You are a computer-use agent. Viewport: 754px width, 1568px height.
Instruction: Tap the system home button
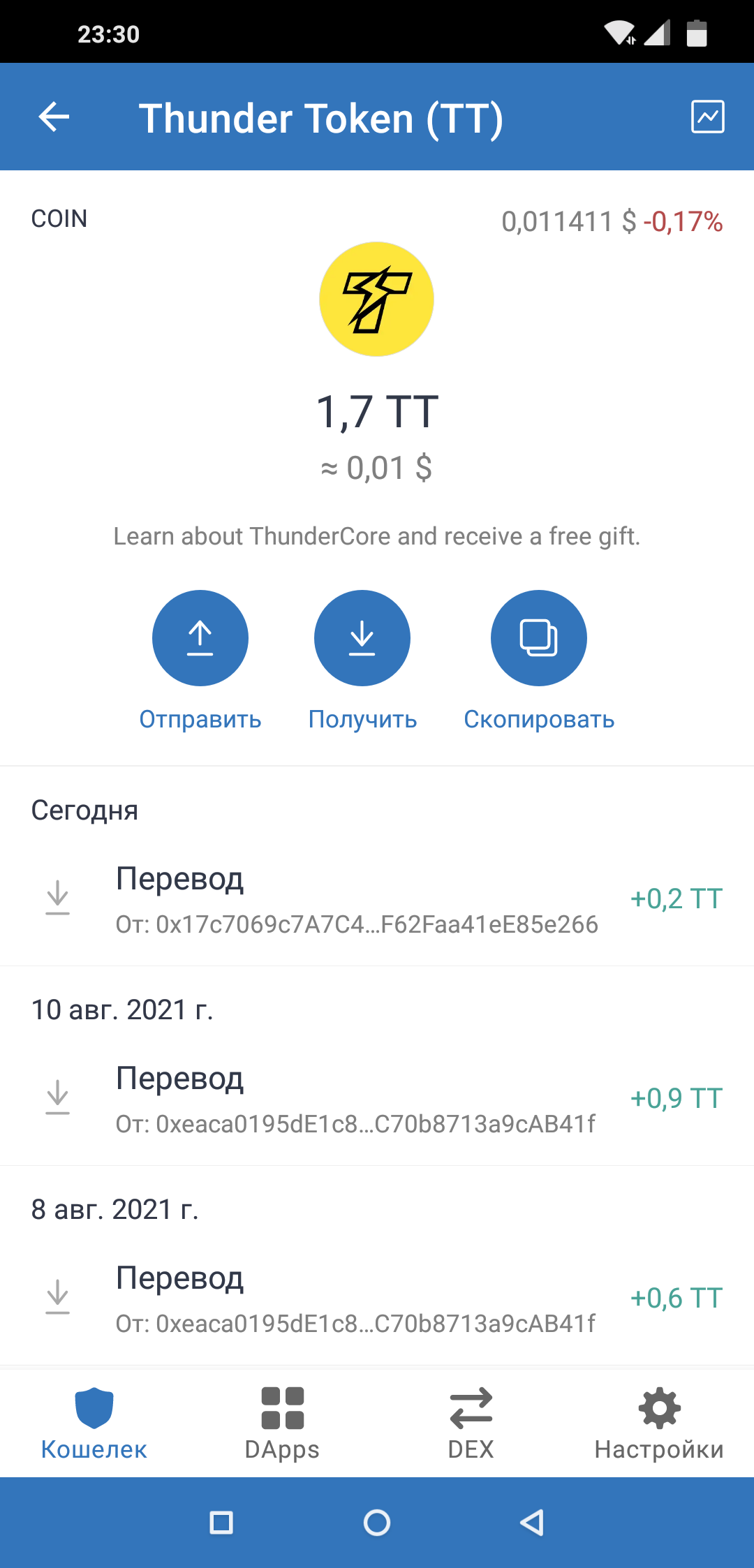coord(377,1523)
